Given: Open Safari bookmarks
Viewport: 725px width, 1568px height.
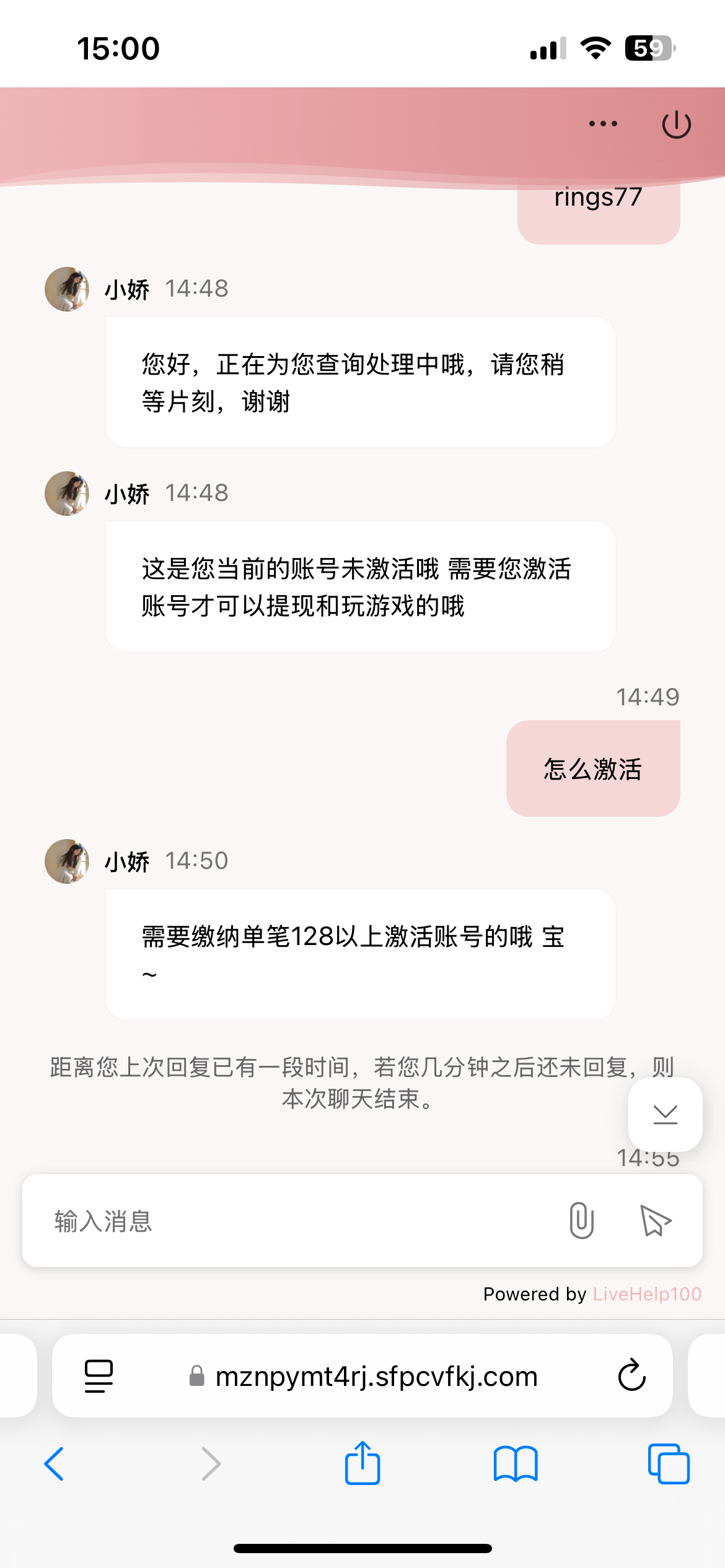Looking at the screenshot, I should point(516,1464).
